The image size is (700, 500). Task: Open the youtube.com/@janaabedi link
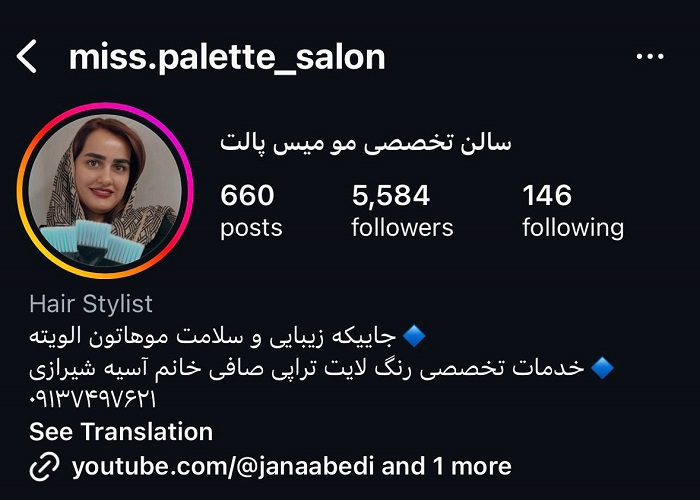(222, 466)
